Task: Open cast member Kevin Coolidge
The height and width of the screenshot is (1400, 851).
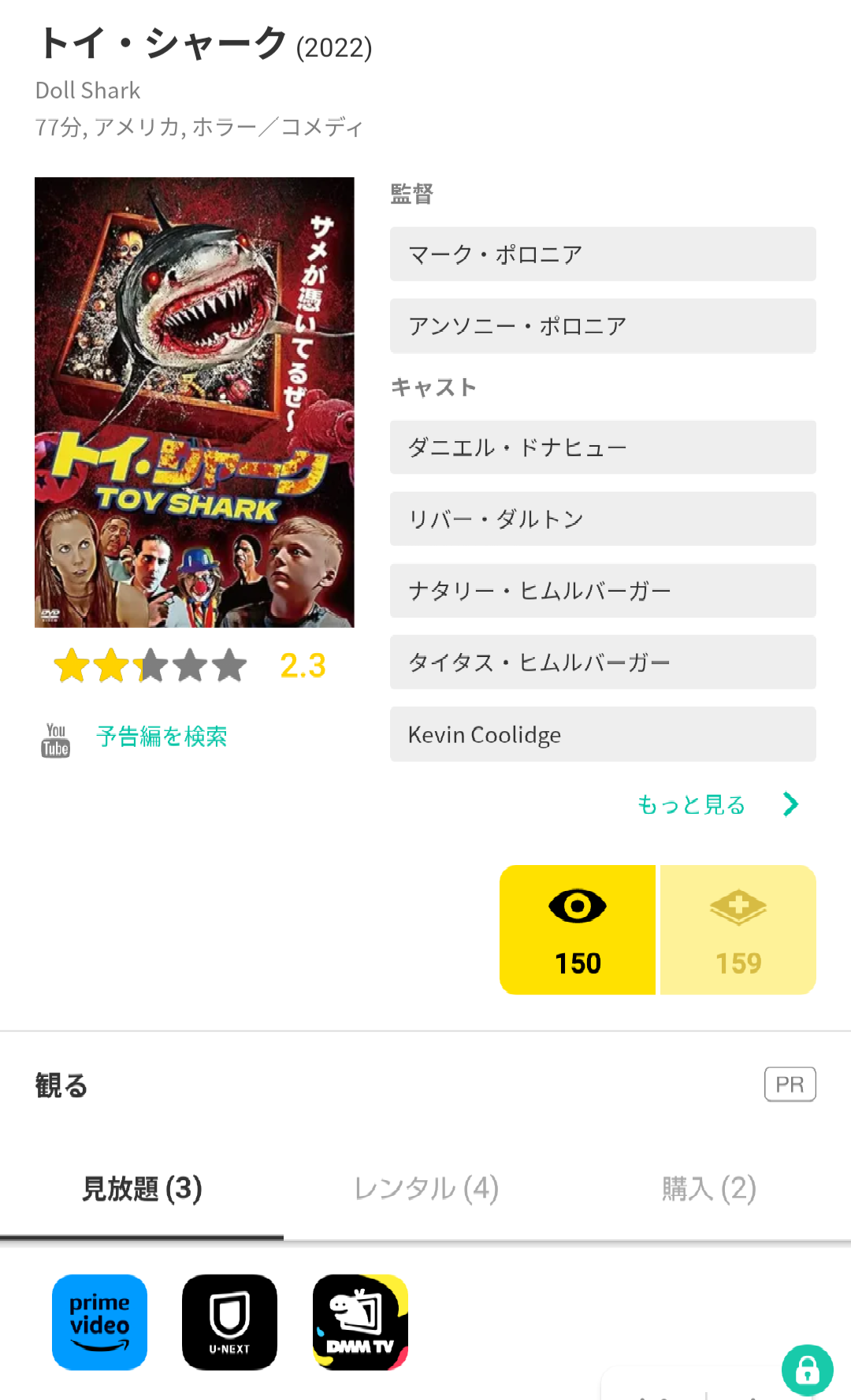Action: click(x=603, y=734)
